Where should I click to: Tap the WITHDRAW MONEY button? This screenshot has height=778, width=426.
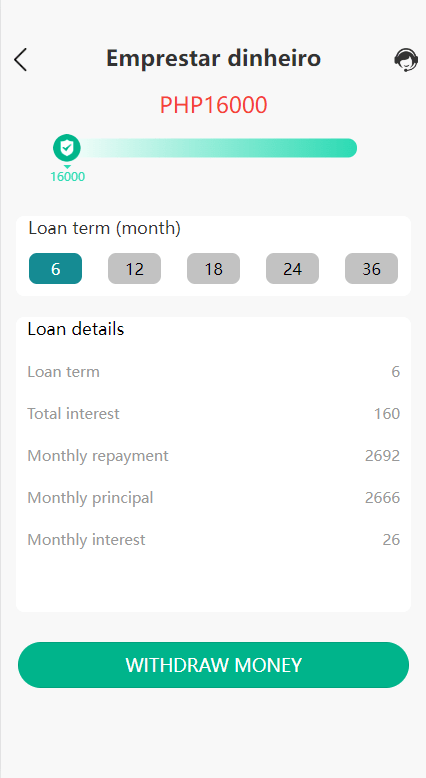point(213,665)
